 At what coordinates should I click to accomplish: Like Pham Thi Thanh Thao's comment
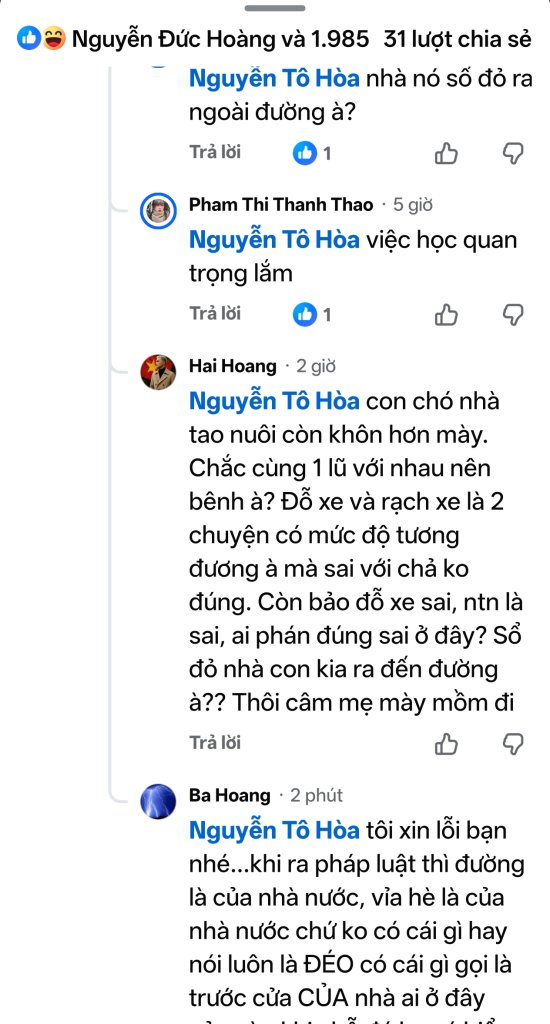447,315
